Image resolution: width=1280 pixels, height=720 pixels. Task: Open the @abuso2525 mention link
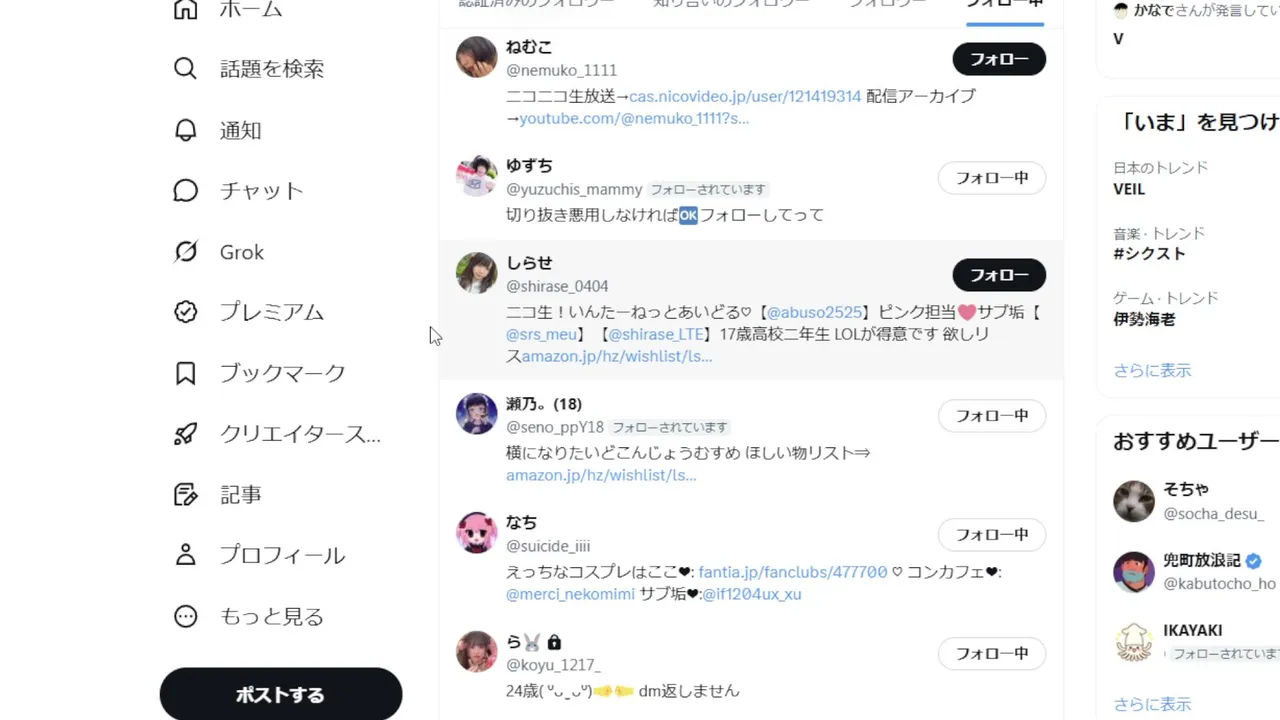pos(813,312)
